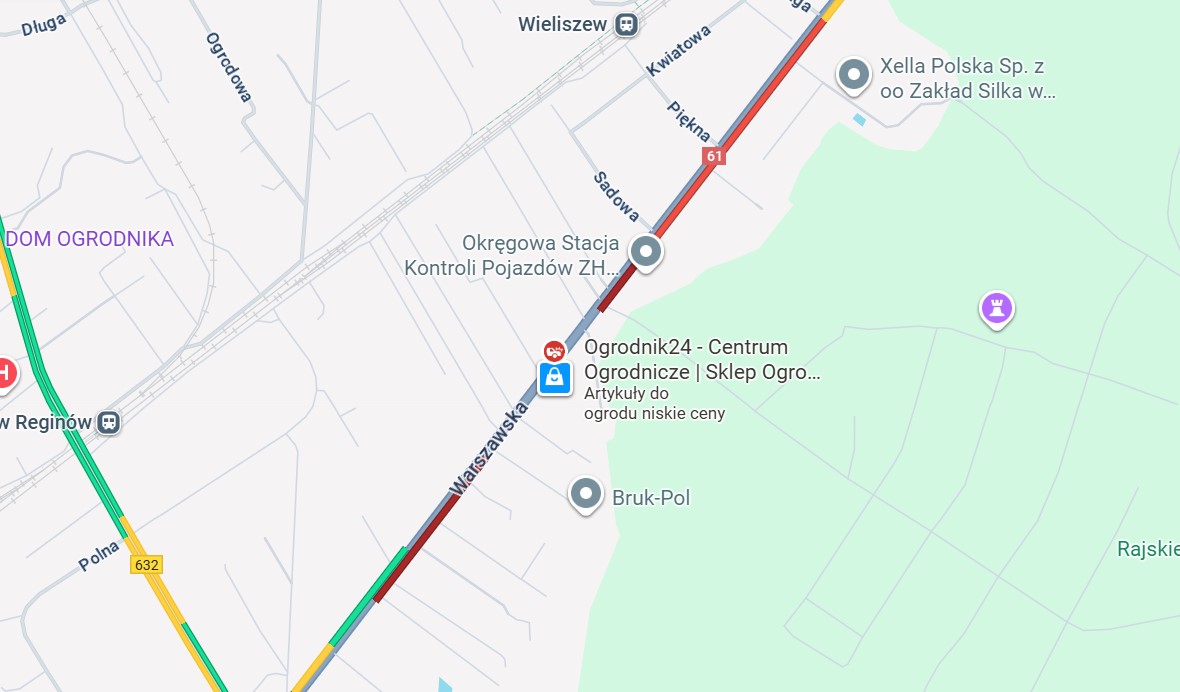Tap the DOM OGRODNIKA place label
Viewport: 1180px width, 692px height.
(90, 239)
